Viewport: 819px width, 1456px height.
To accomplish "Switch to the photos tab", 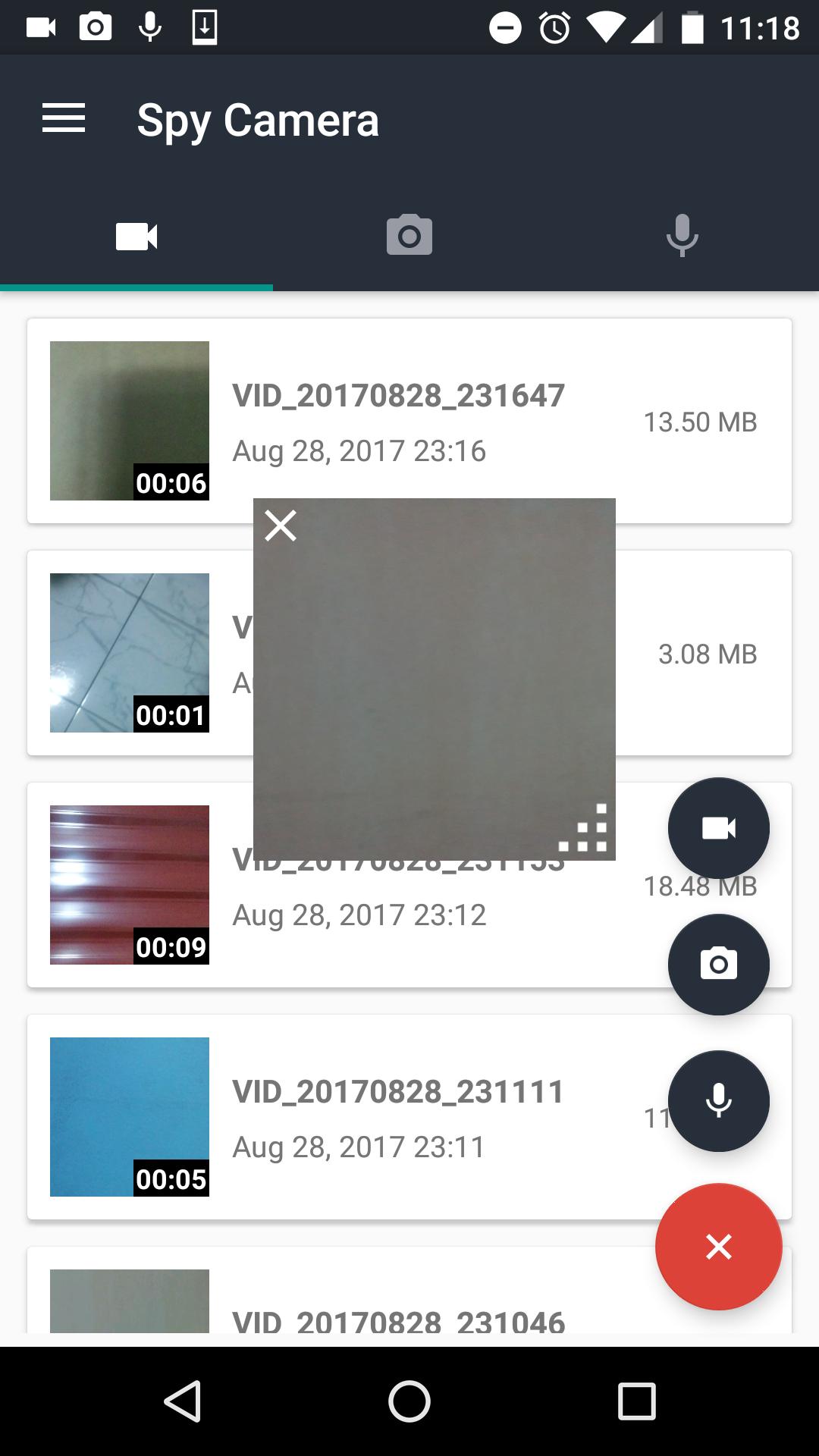I will click(x=409, y=237).
